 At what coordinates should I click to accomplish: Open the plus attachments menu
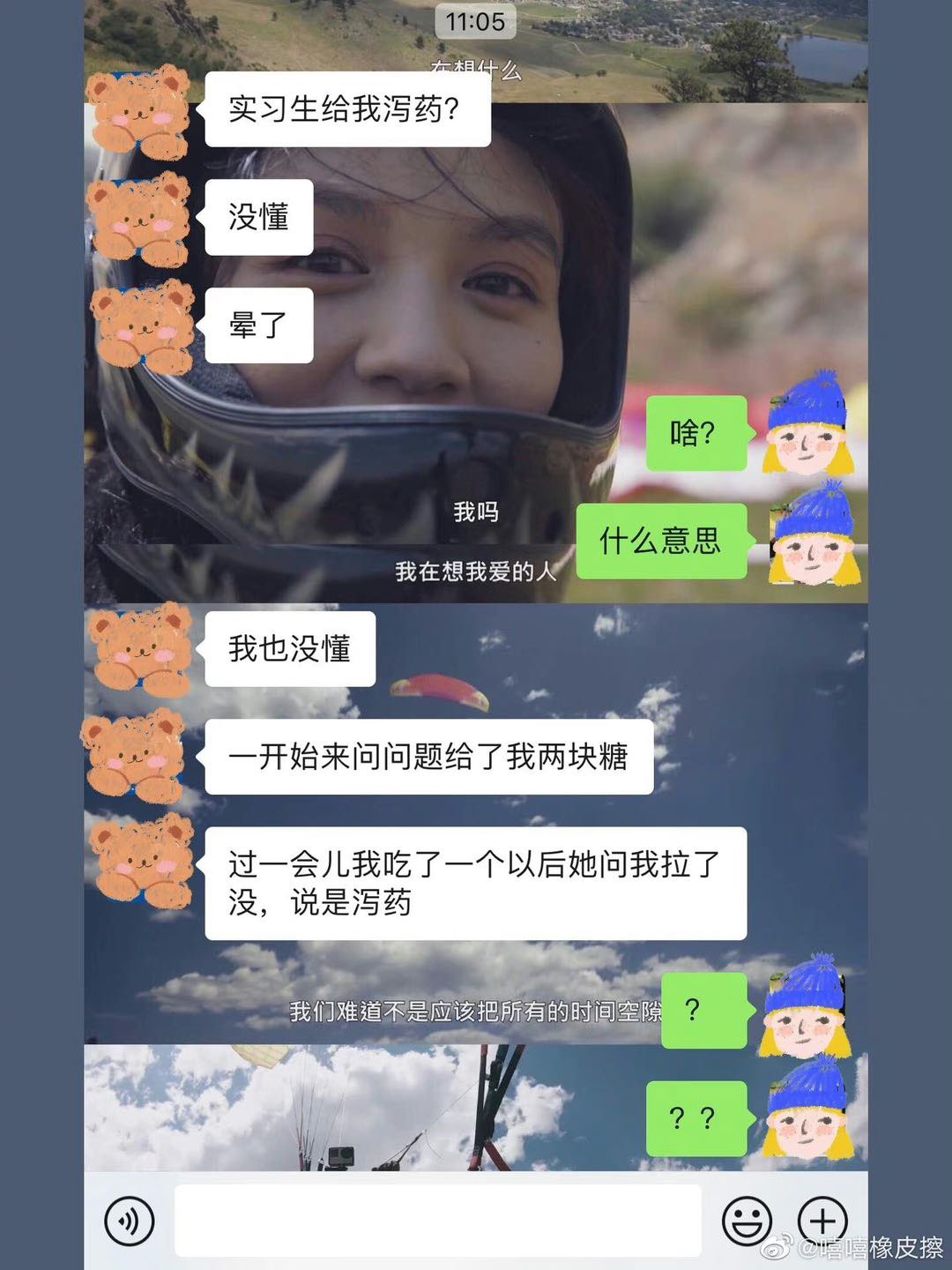(x=822, y=1221)
